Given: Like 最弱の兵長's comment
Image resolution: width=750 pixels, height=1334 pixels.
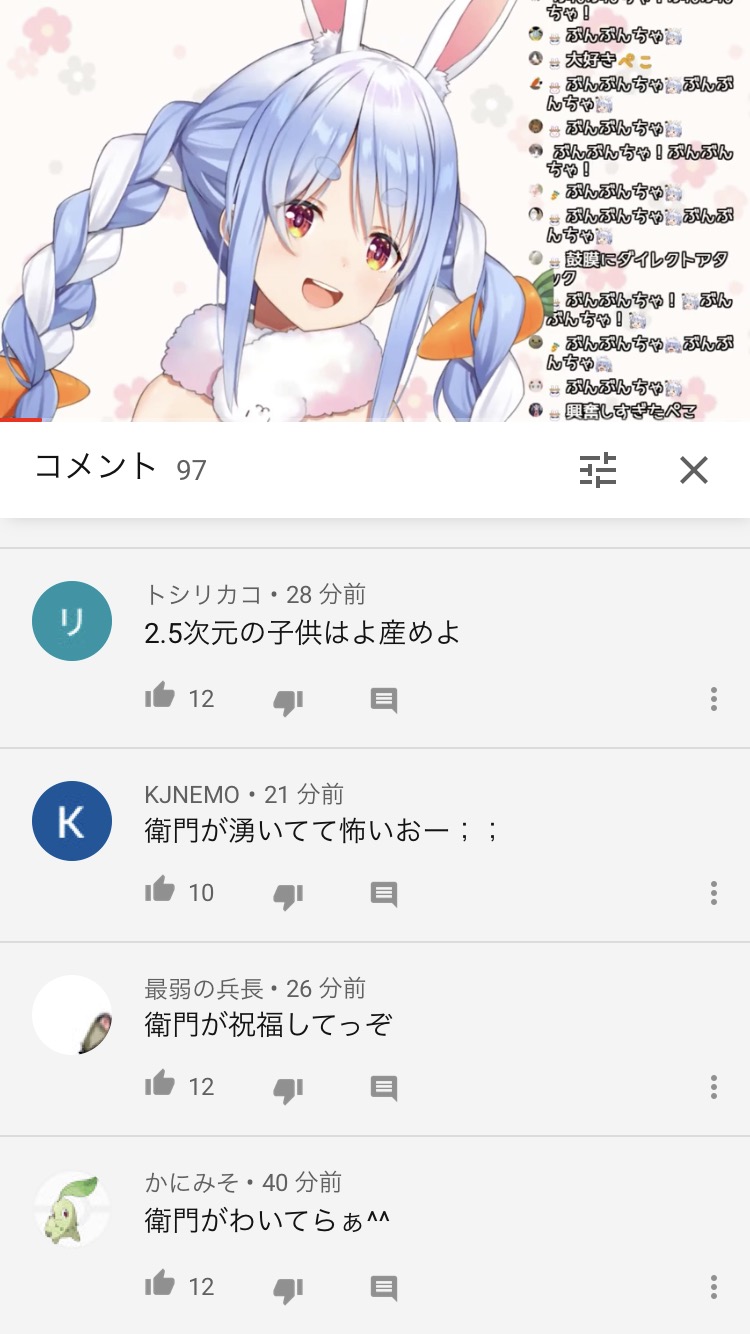Looking at the screenshot, I should 160,1085.
